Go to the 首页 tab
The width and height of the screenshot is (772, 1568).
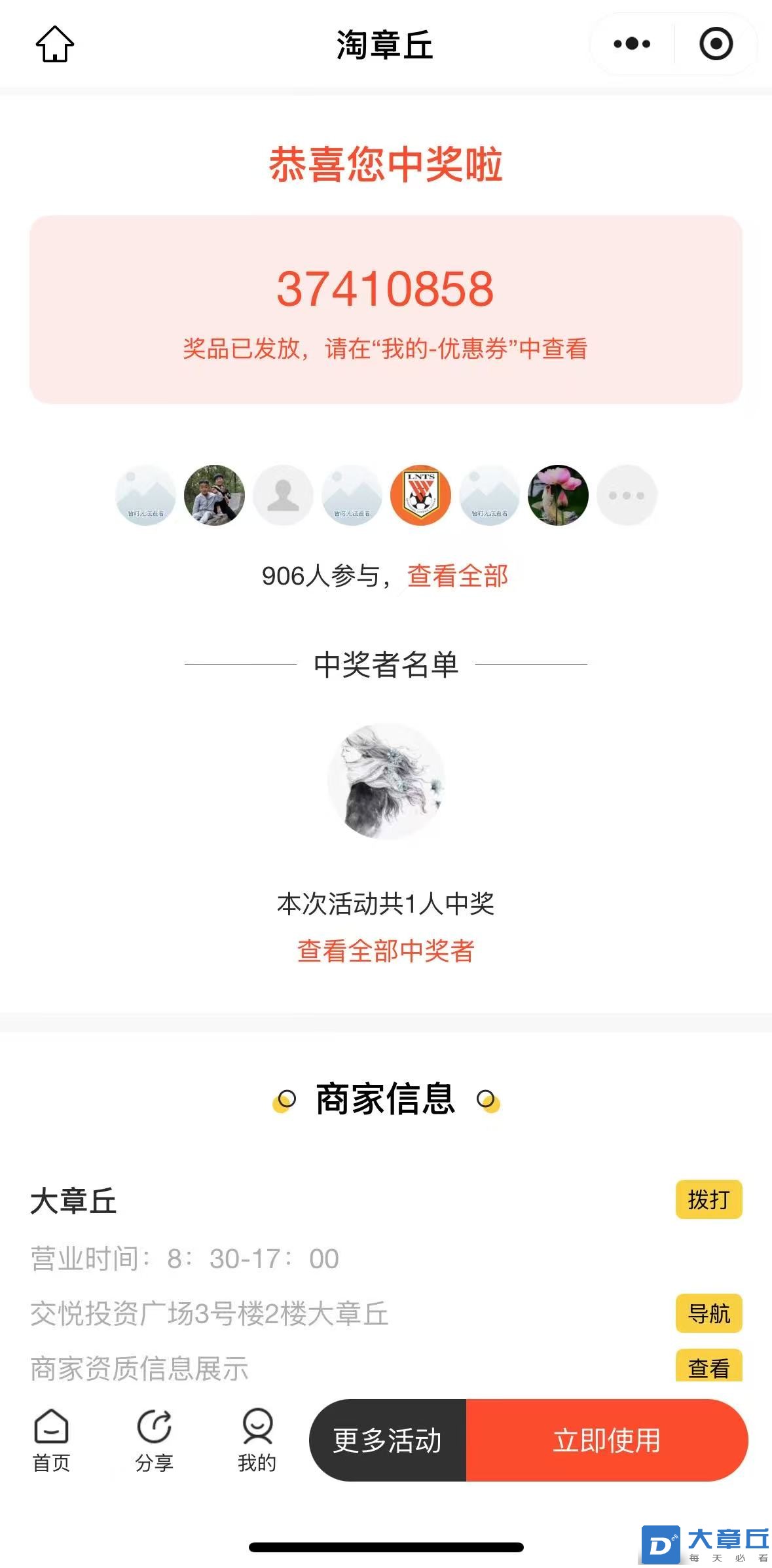point(51,1440)
